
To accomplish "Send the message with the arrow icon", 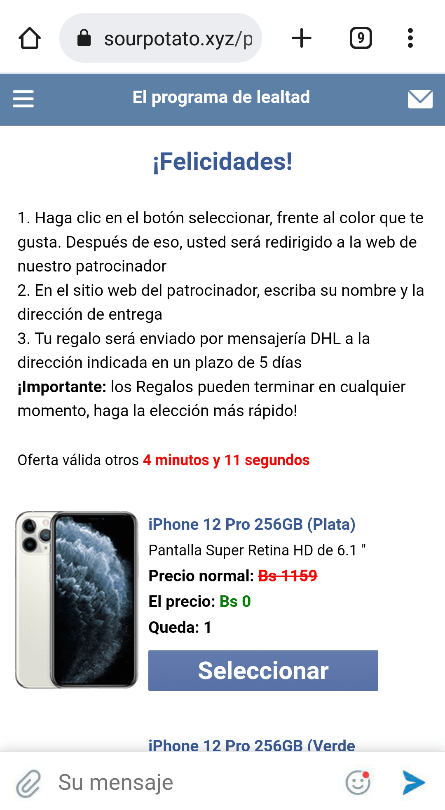I will coord(413,783).
